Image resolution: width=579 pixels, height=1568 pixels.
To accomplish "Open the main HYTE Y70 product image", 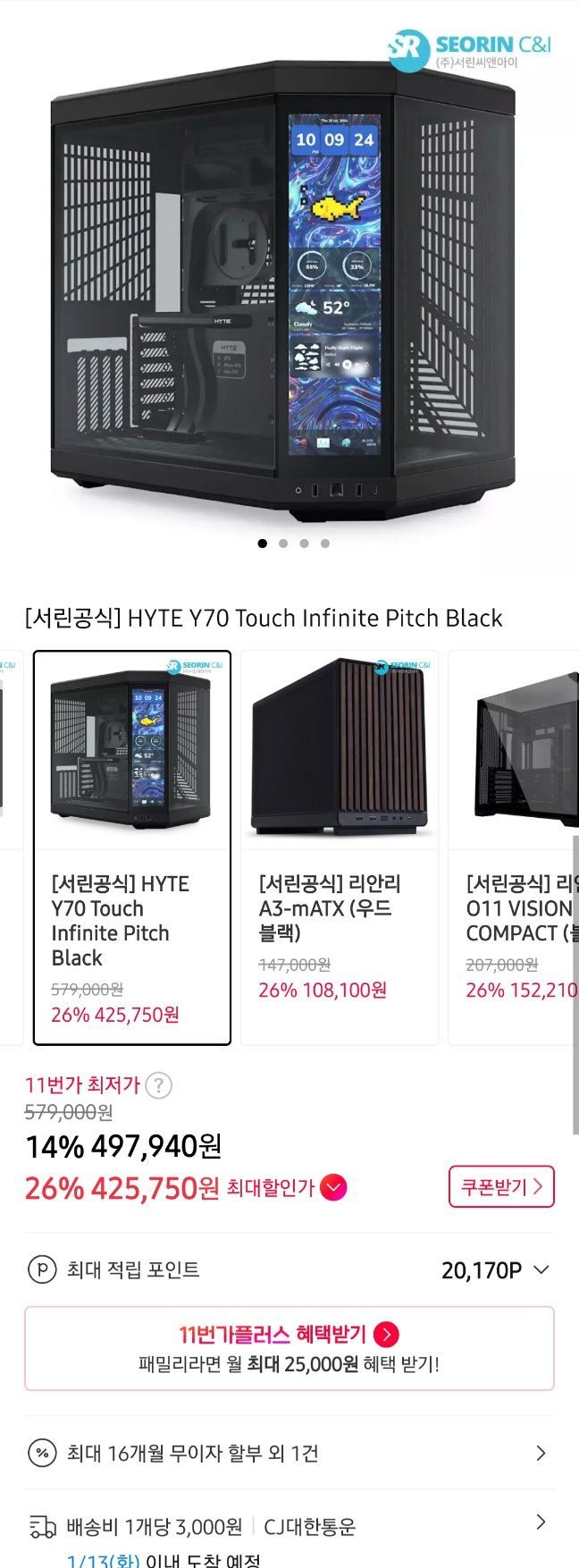I will click(284, 286).
